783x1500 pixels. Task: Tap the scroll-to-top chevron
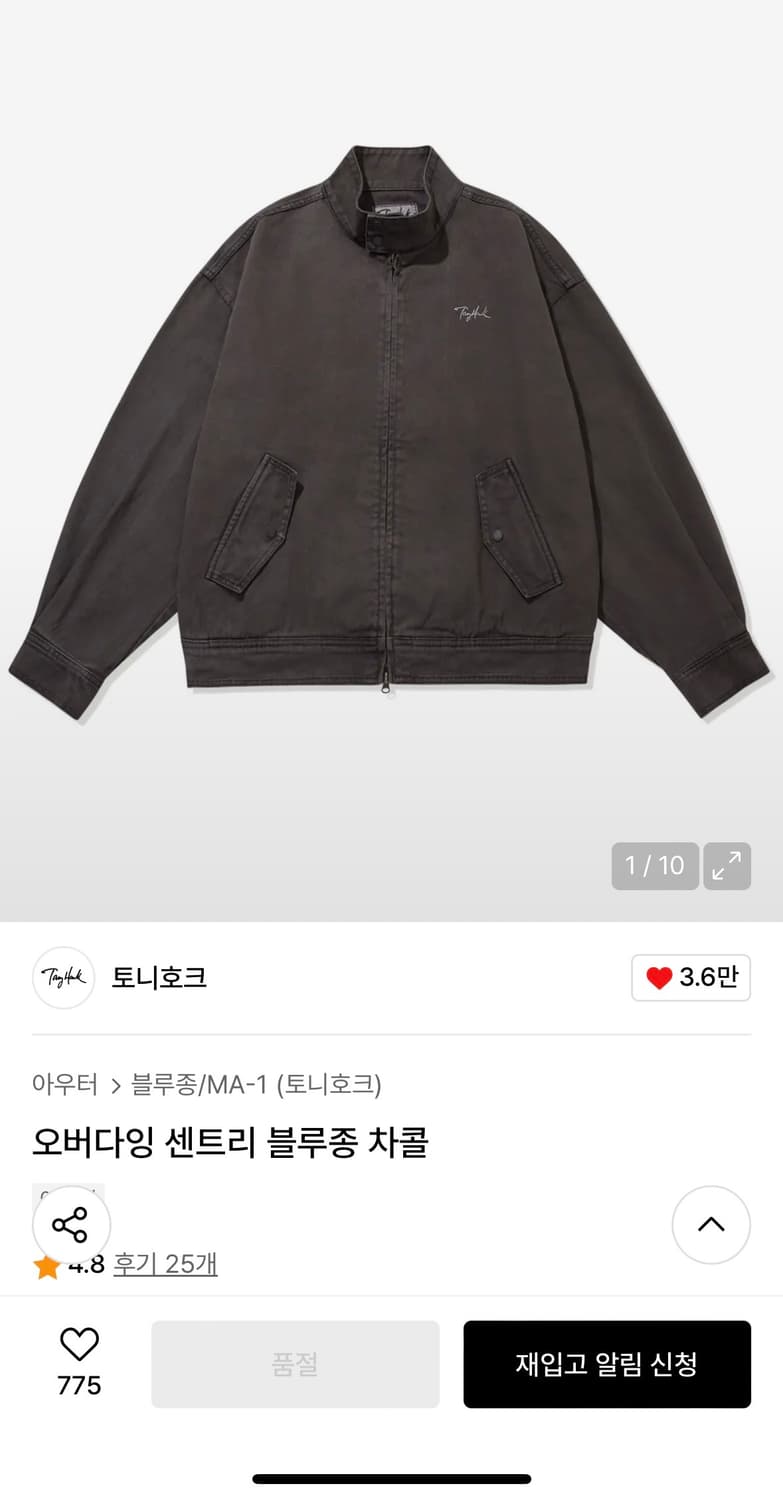(711, 1224)
